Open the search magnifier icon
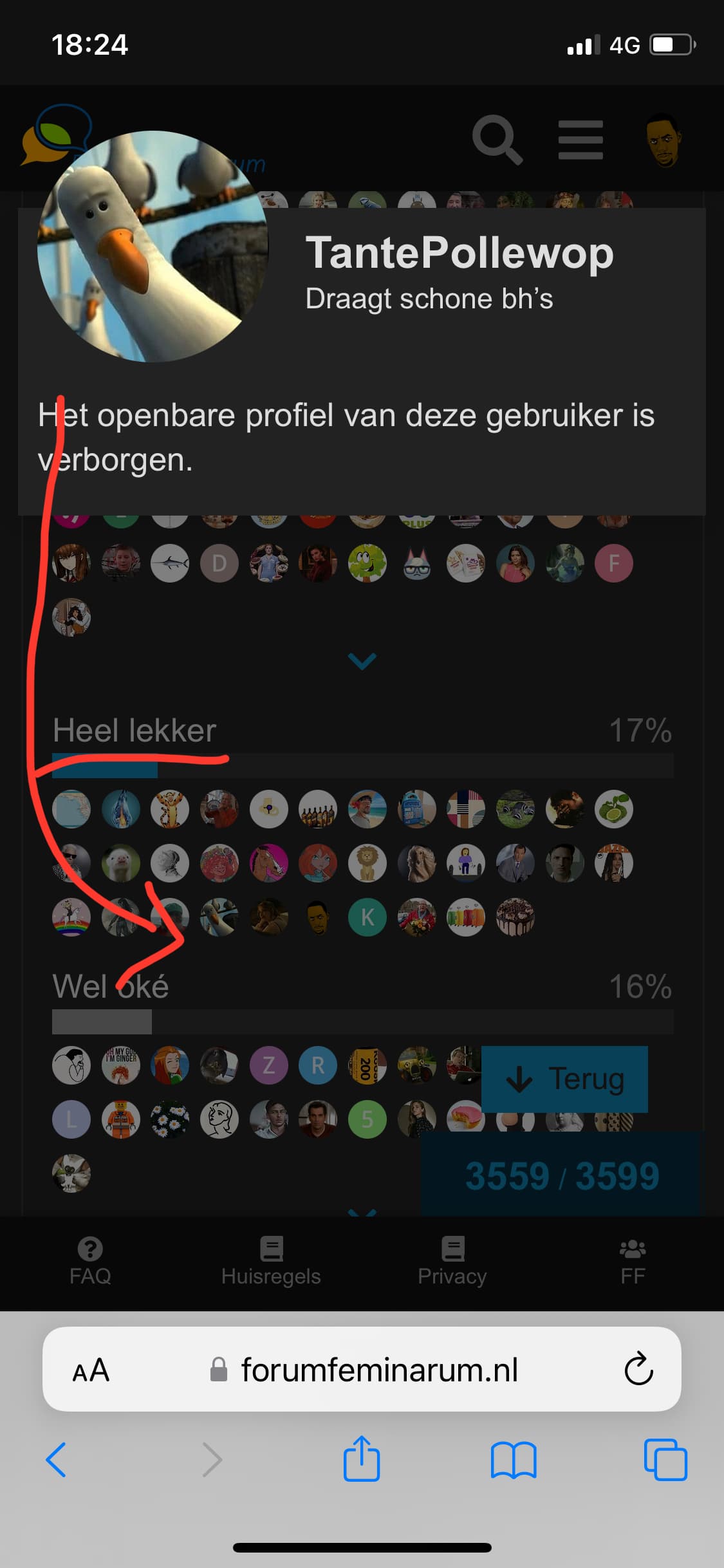 tap(497, 140)
